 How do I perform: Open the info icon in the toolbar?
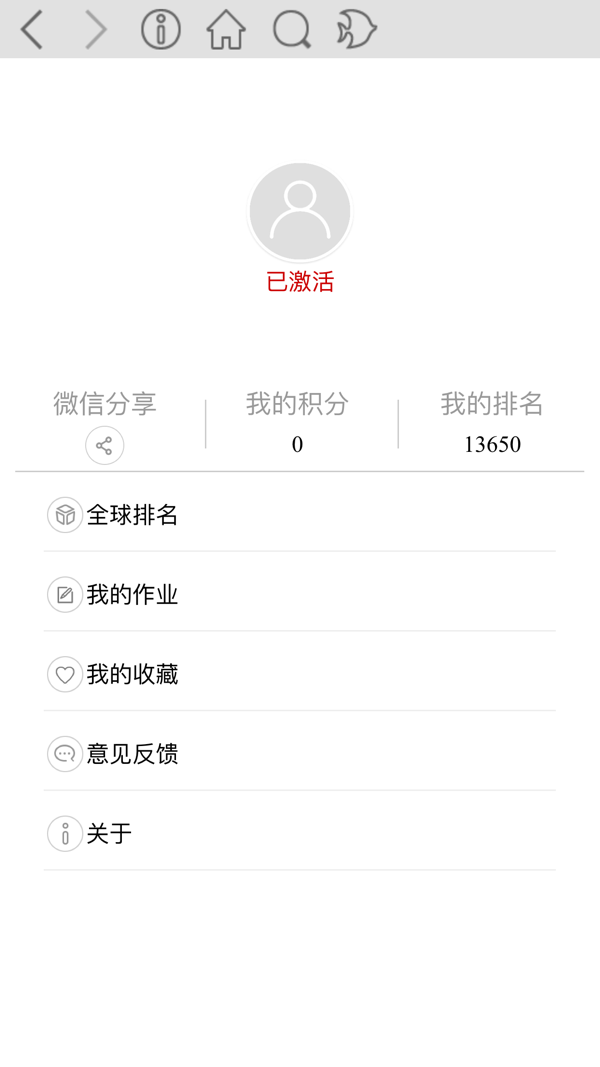[x=160, y=30]
